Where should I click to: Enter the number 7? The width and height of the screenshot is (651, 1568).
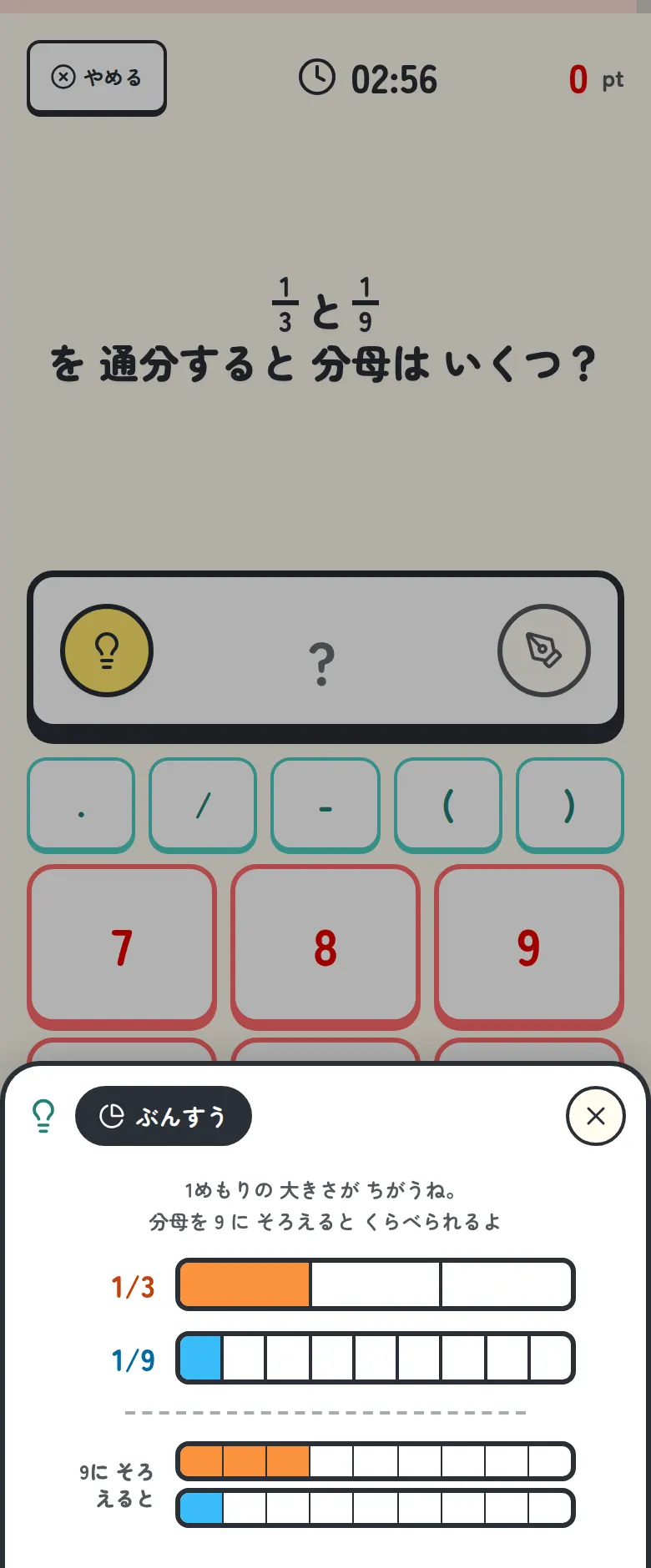click(x=122, y=947)
